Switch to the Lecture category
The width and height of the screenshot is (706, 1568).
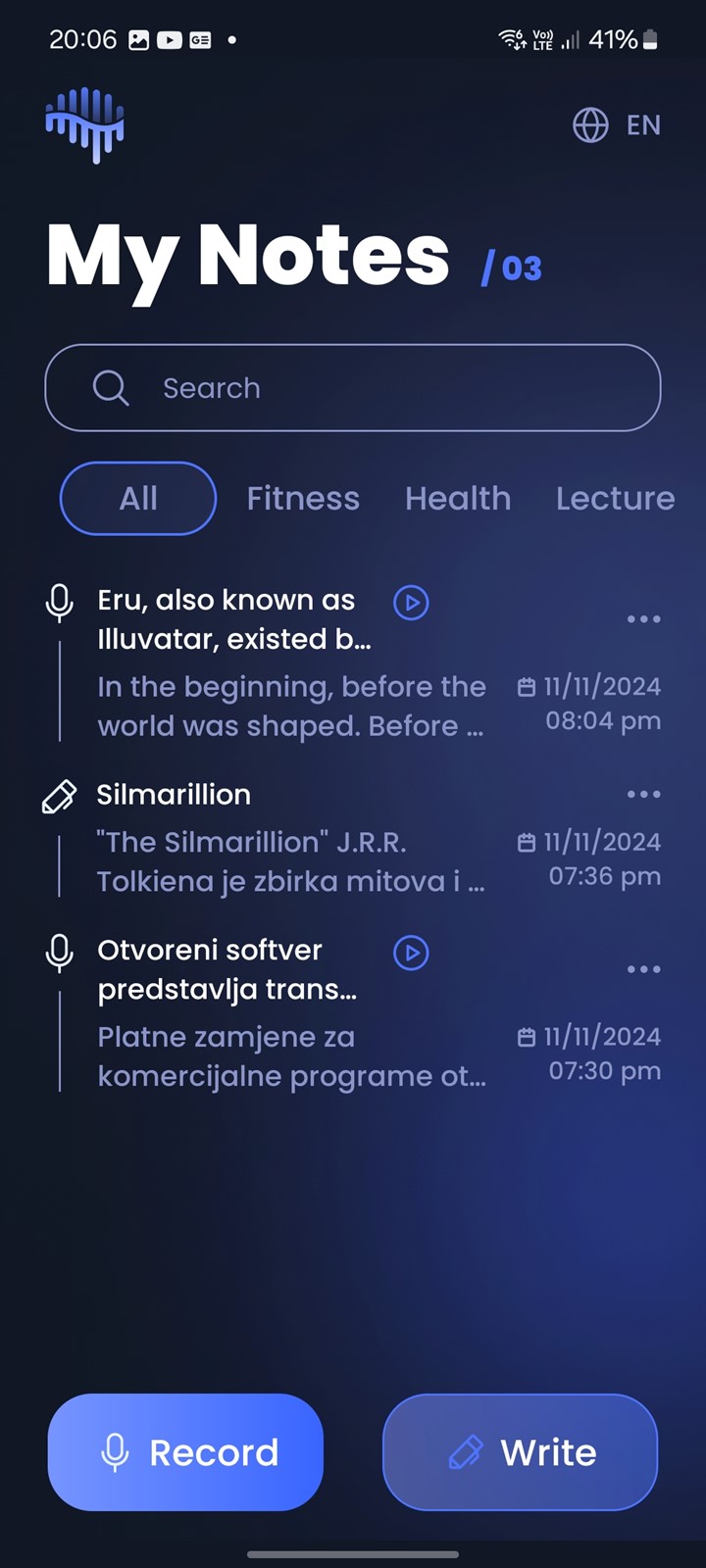(x=615, y=498)
